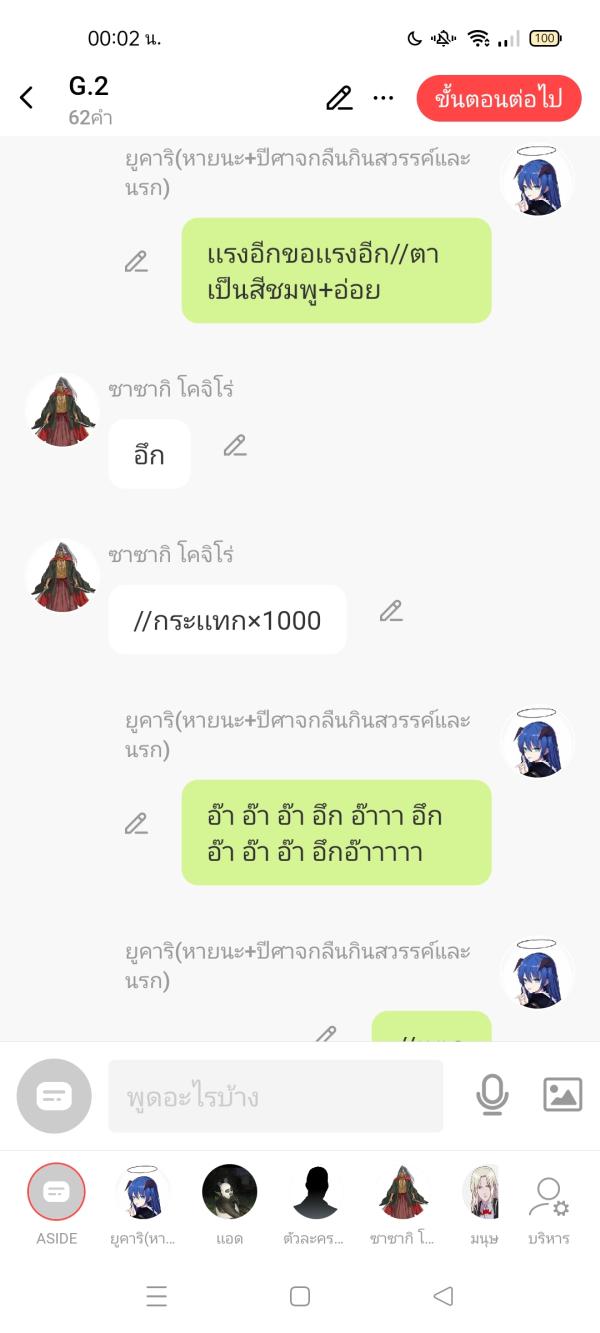The image size is (600, 1333).
Task: Focus the พูดอะไรบ้าง text field
Action: [x=275, y=1097]
